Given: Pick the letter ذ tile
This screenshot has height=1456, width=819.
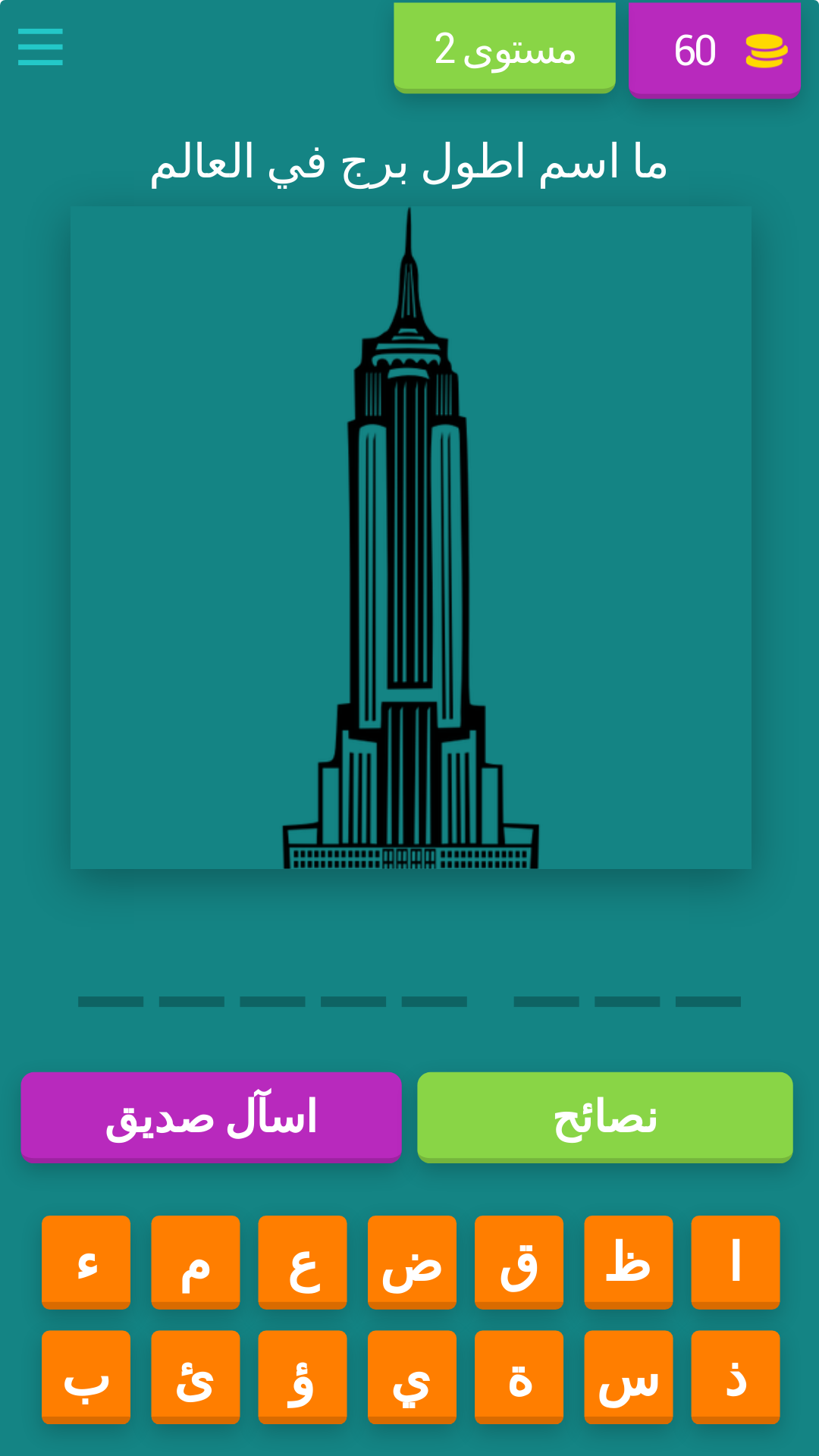Looking at the screenshot, I should click(x=735, y=1376).
